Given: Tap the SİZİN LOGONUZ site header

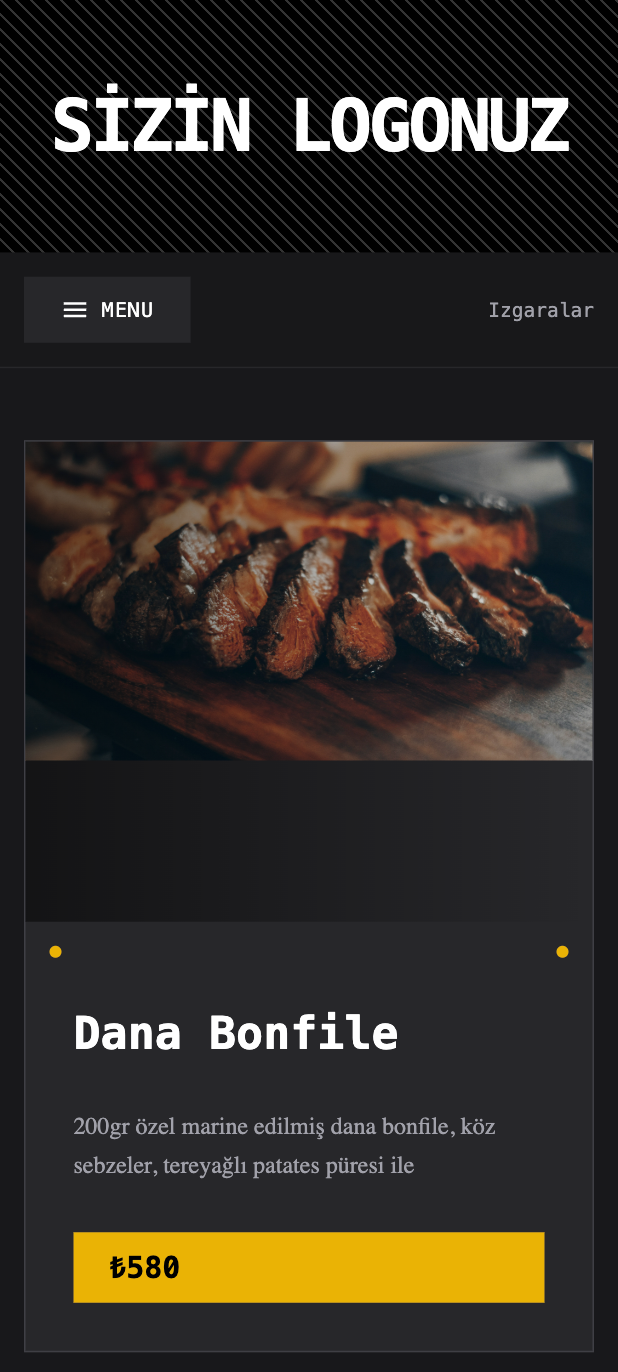Looking at the screenshot, I should click(x=310, y=126).
